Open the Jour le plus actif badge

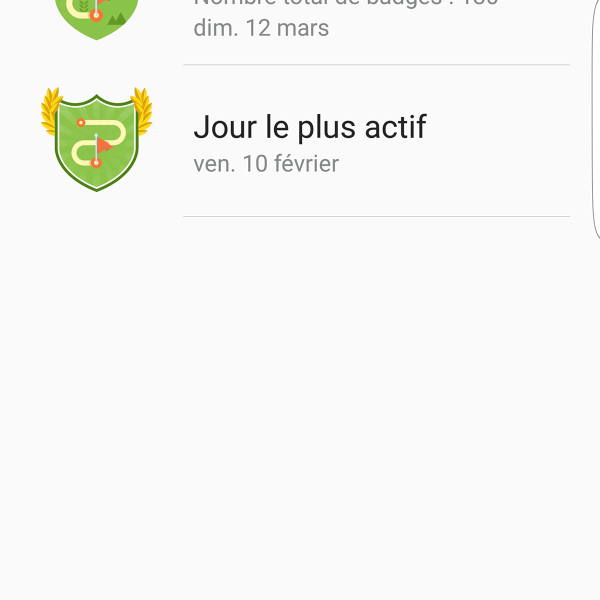click(x=310, y=141)
